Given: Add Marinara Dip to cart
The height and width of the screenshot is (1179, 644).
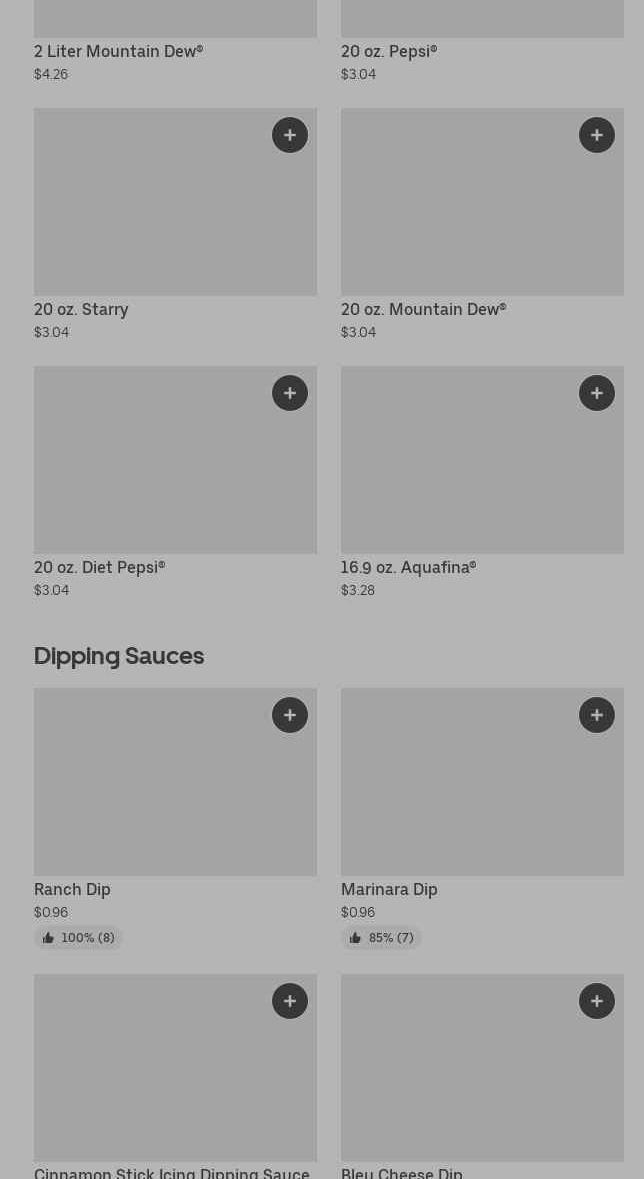Looking at the screenshot, I should (597, 715).
